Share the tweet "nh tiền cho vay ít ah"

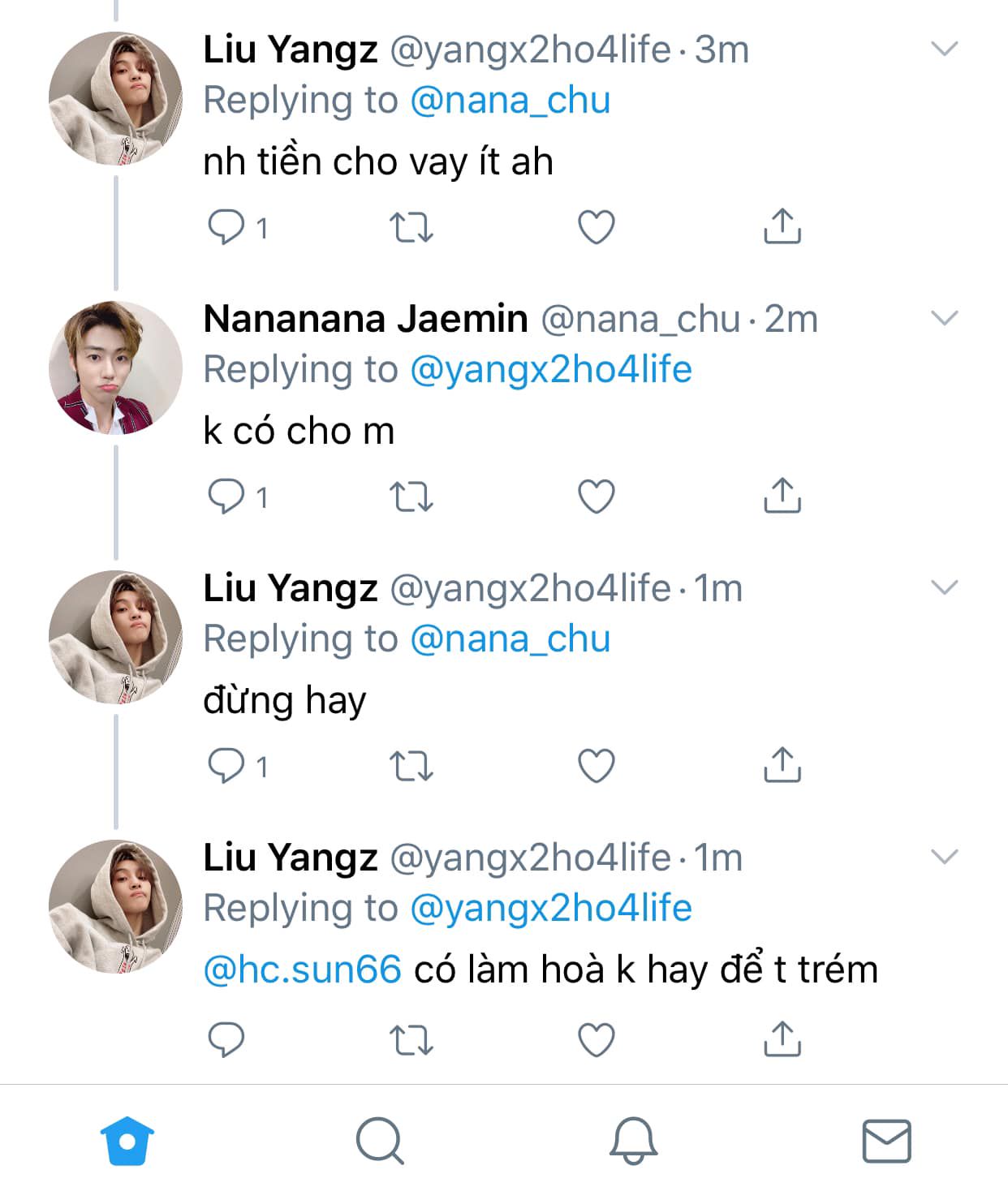coord(782,227)
